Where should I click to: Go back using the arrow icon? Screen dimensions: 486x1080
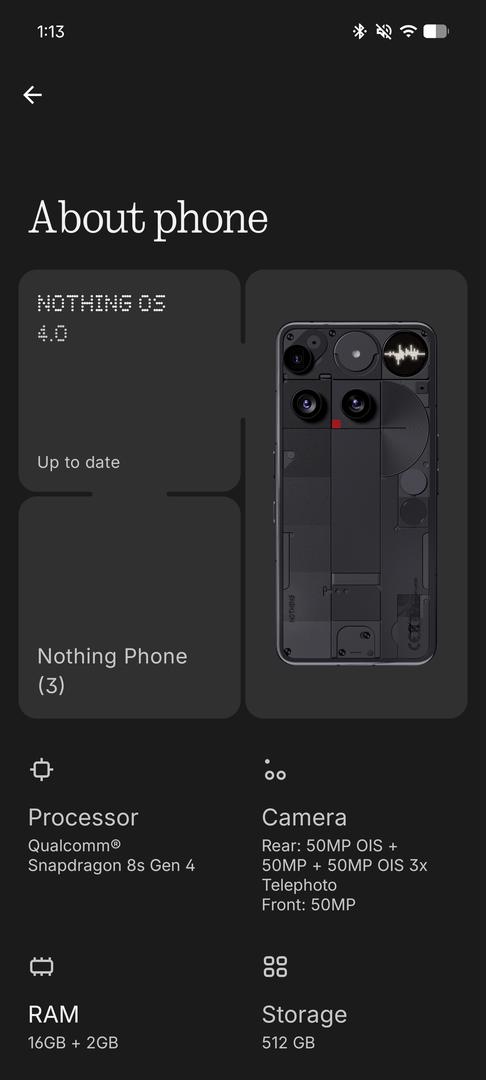point(32,95)
